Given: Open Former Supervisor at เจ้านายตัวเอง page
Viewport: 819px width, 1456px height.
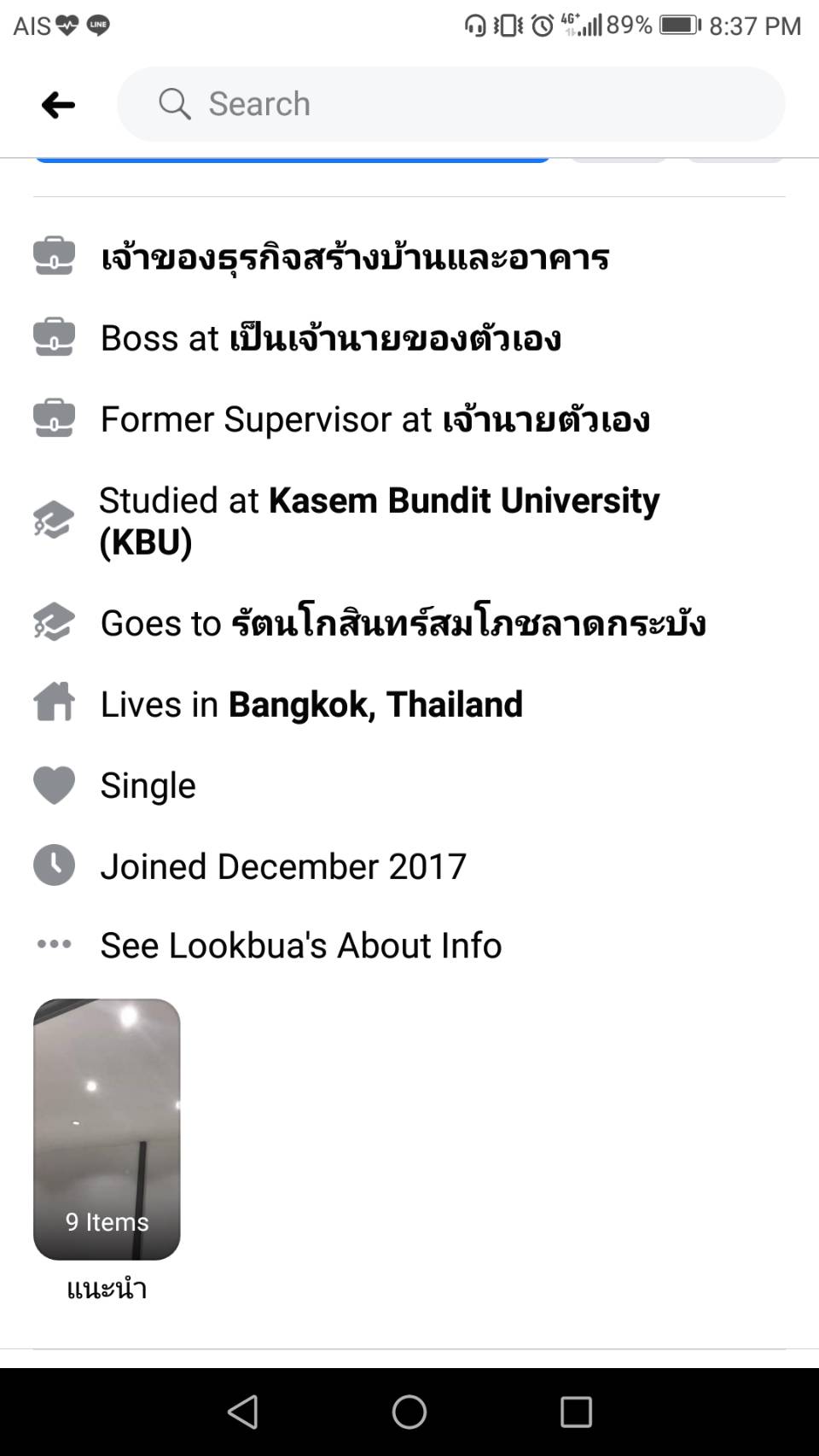Looking at the screenshot, I should tap(546, 419).
